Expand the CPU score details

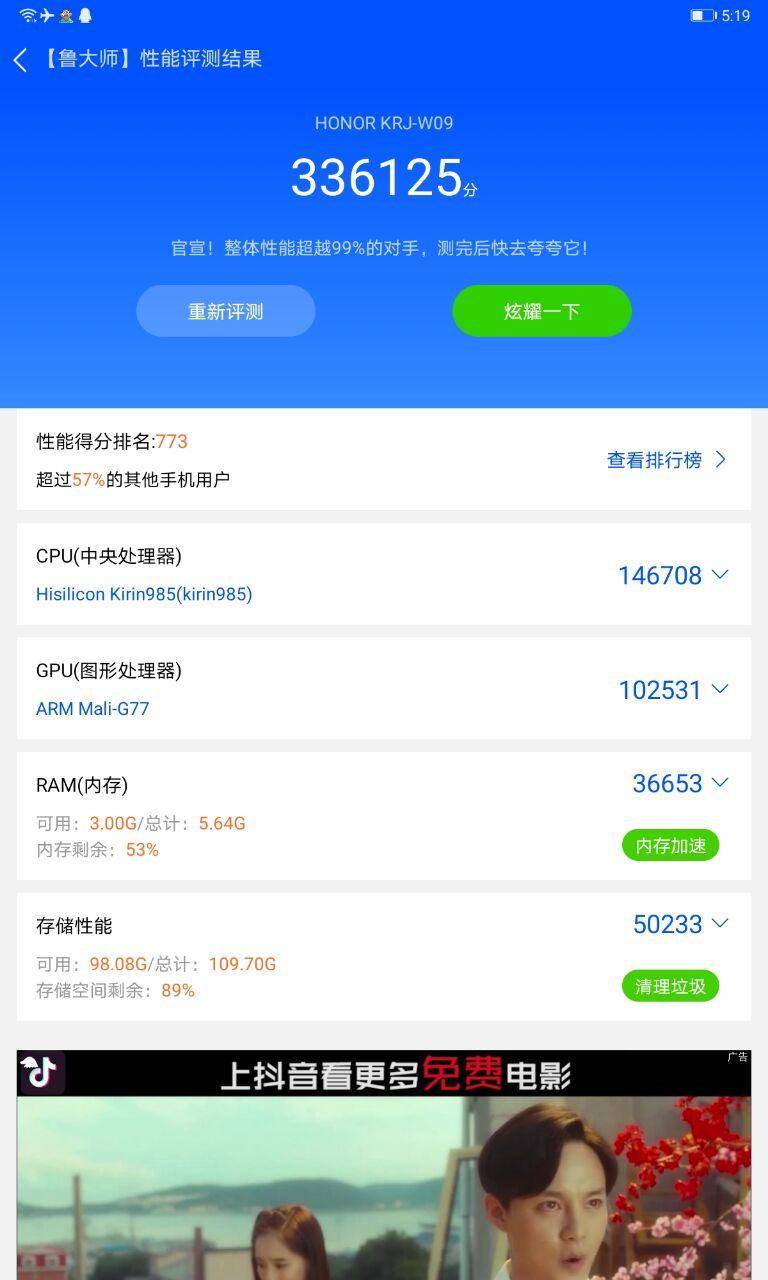[719, 574]
